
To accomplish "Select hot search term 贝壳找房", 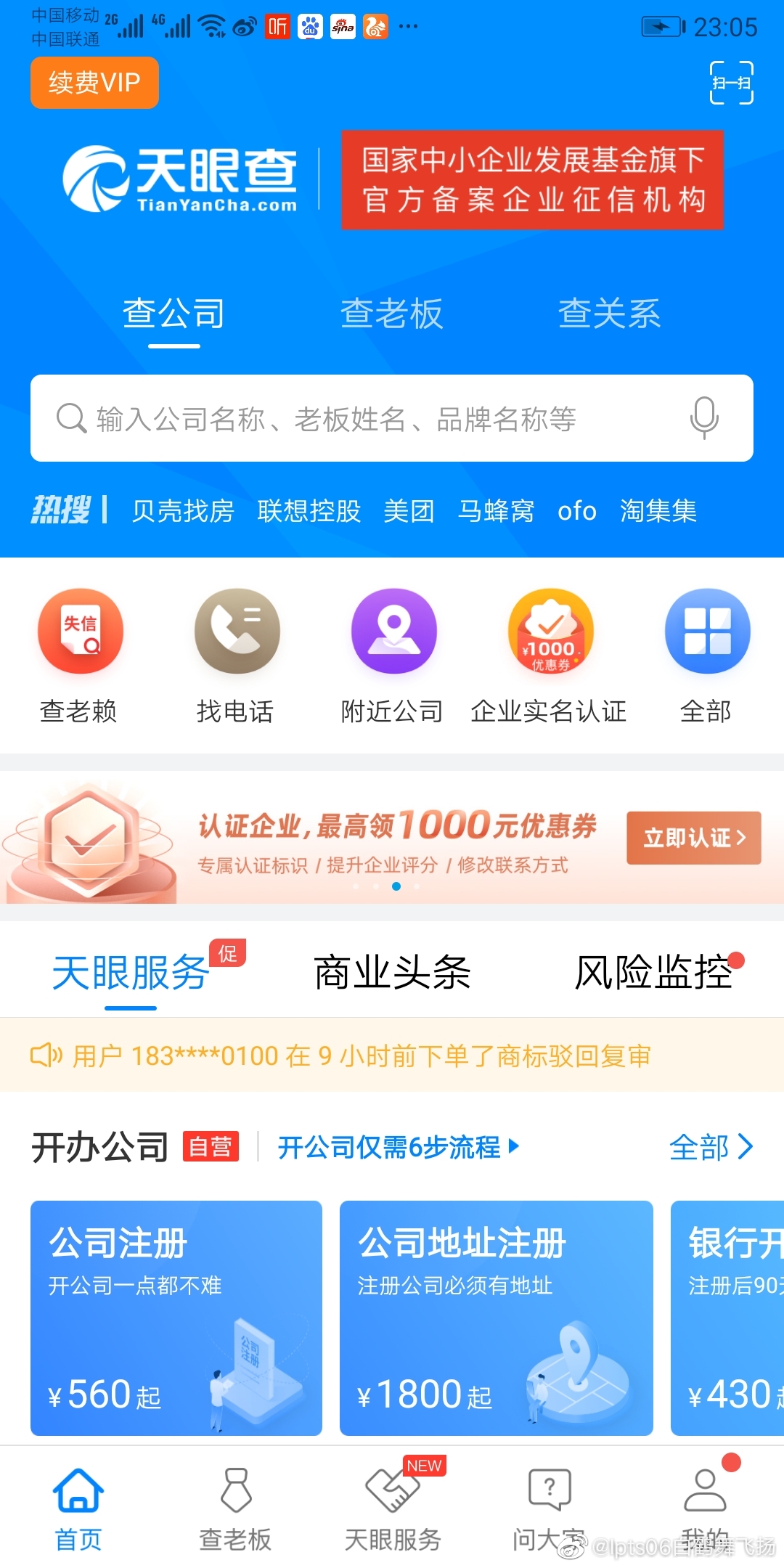I will 183,511.
